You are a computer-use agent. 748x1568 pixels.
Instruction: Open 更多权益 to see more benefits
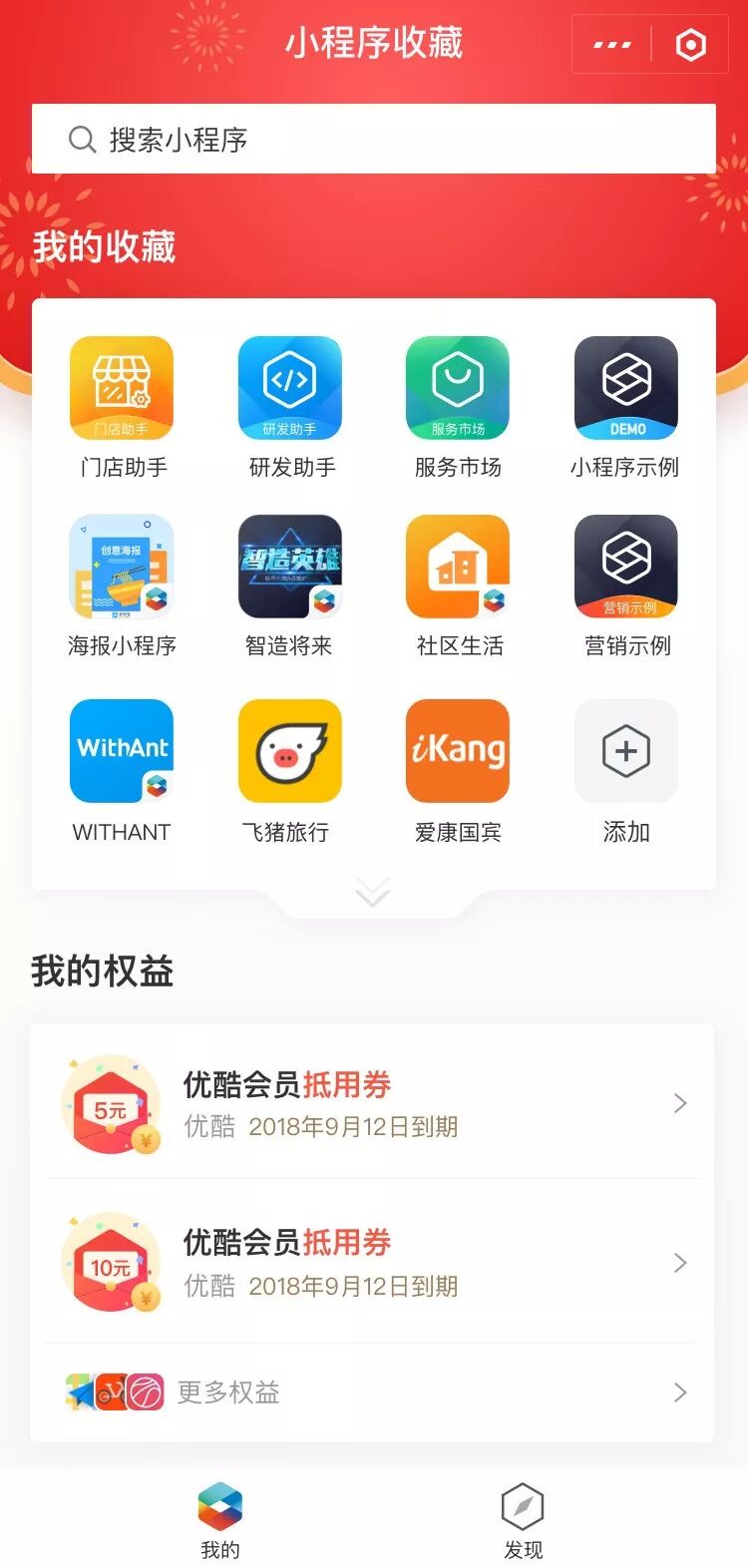372,1392
